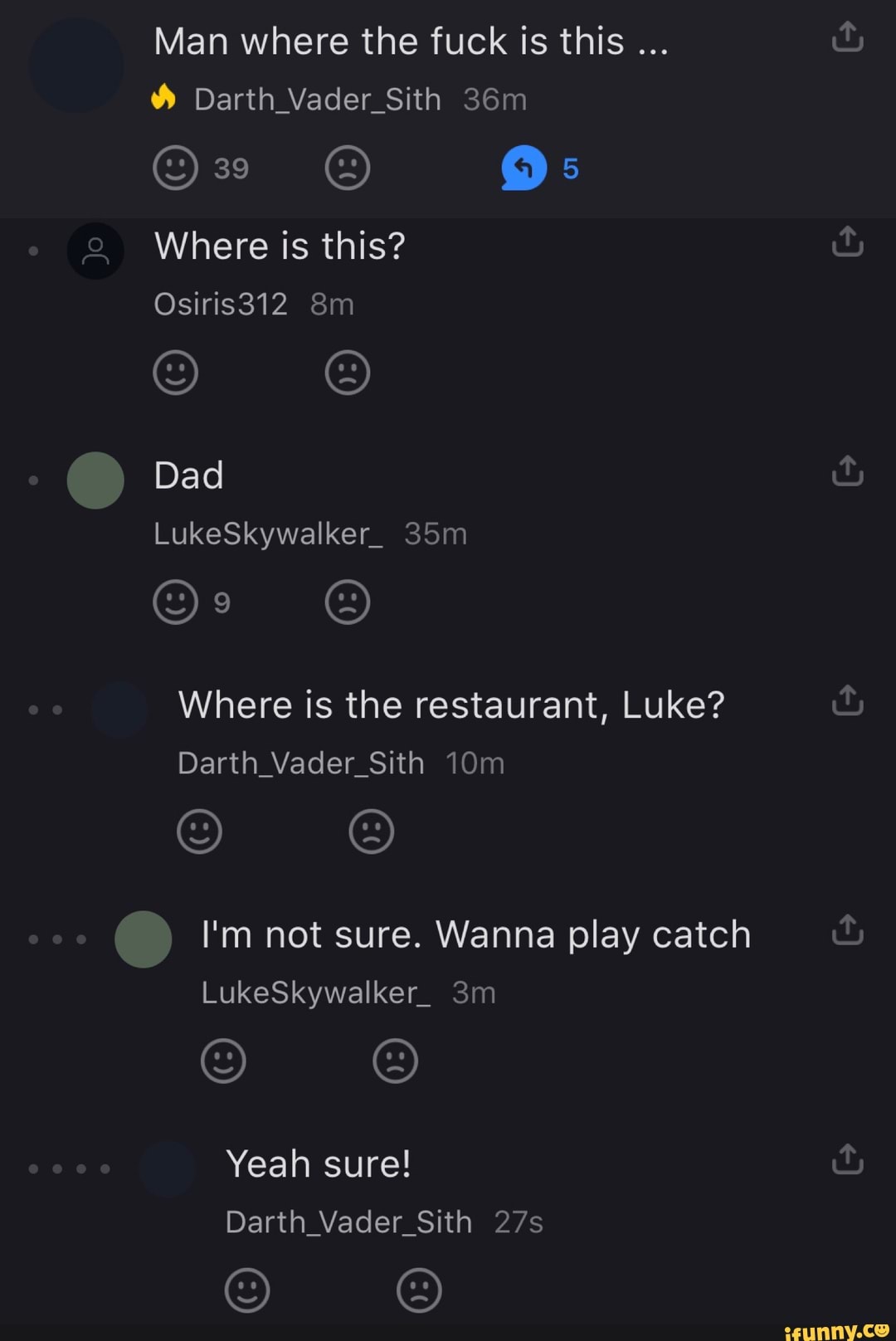Unsmile the comment "Man where the fuck is this"
896x1341 pixels.
[x=347, y=168]
